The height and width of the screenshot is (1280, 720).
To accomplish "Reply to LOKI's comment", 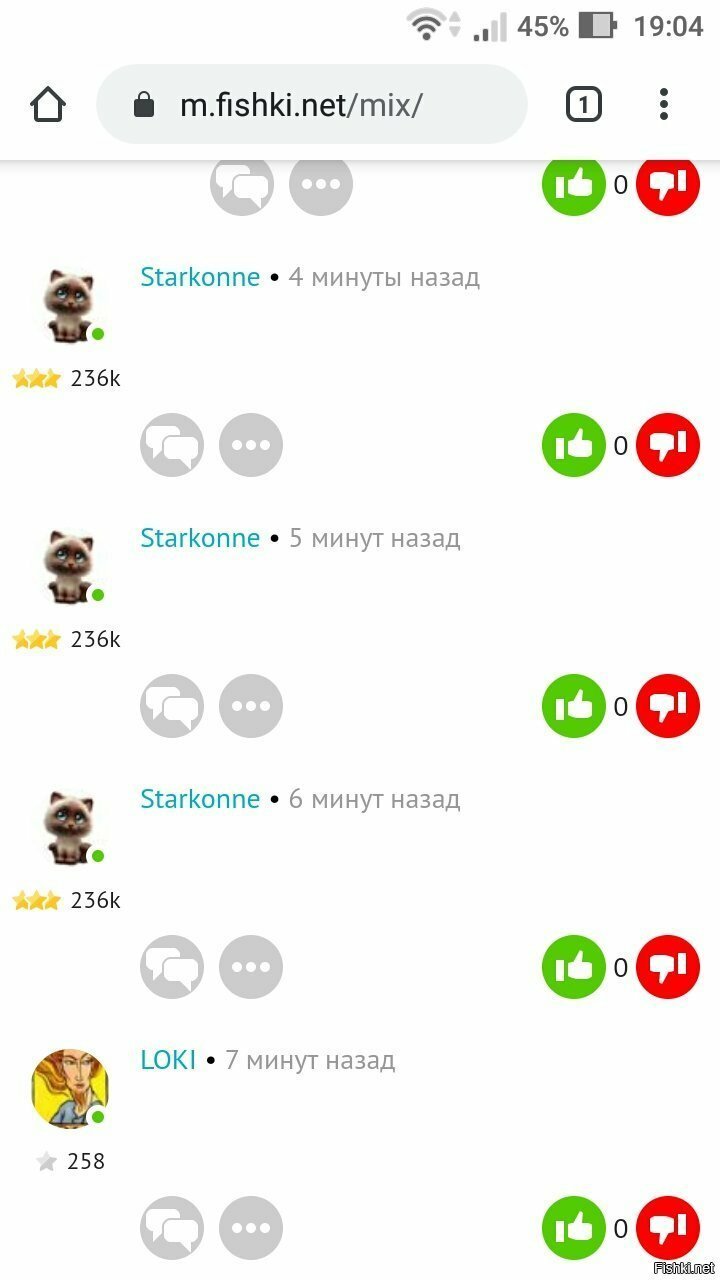I will (x=172, y=1228).
